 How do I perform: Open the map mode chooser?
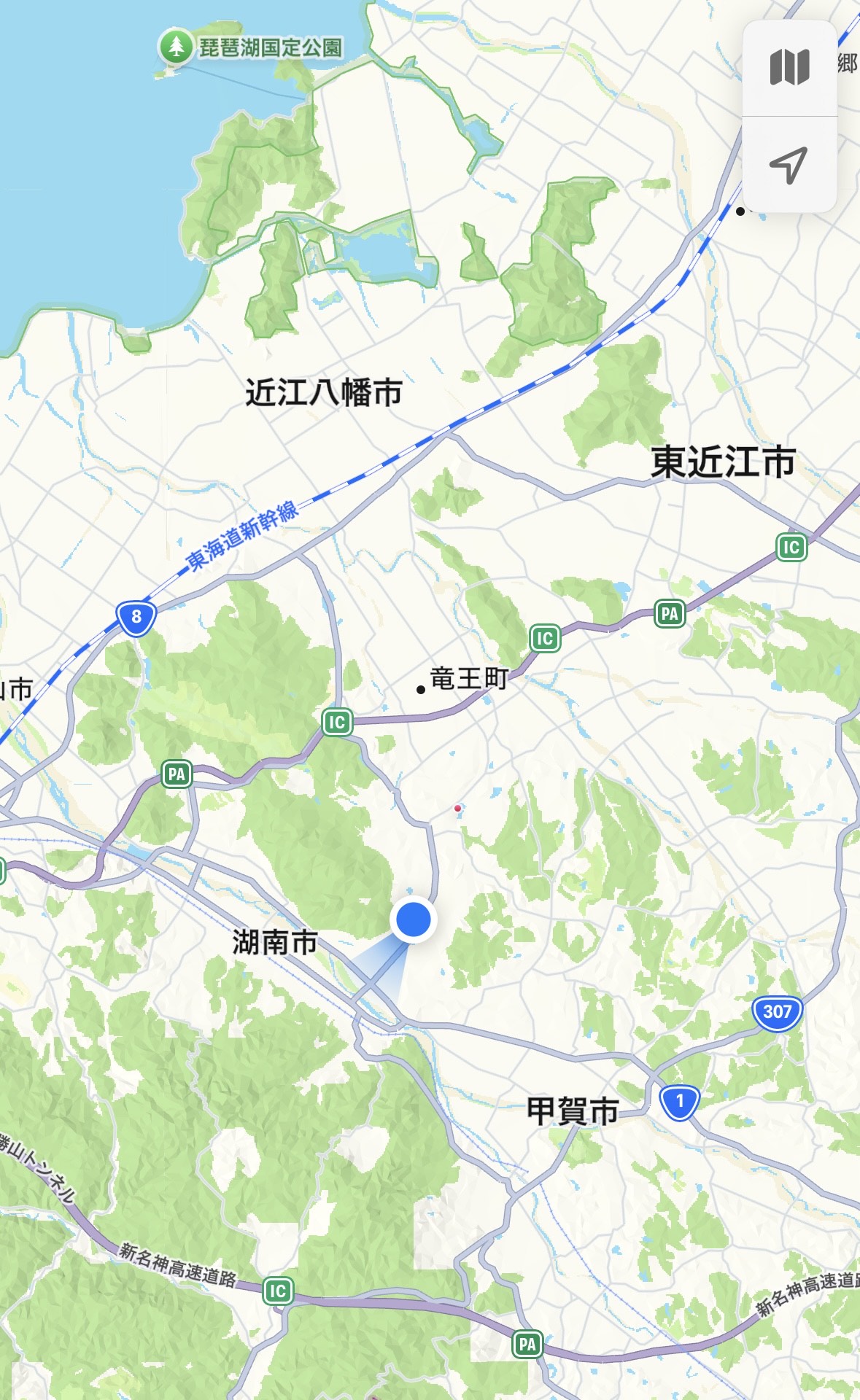coord(789,67)
